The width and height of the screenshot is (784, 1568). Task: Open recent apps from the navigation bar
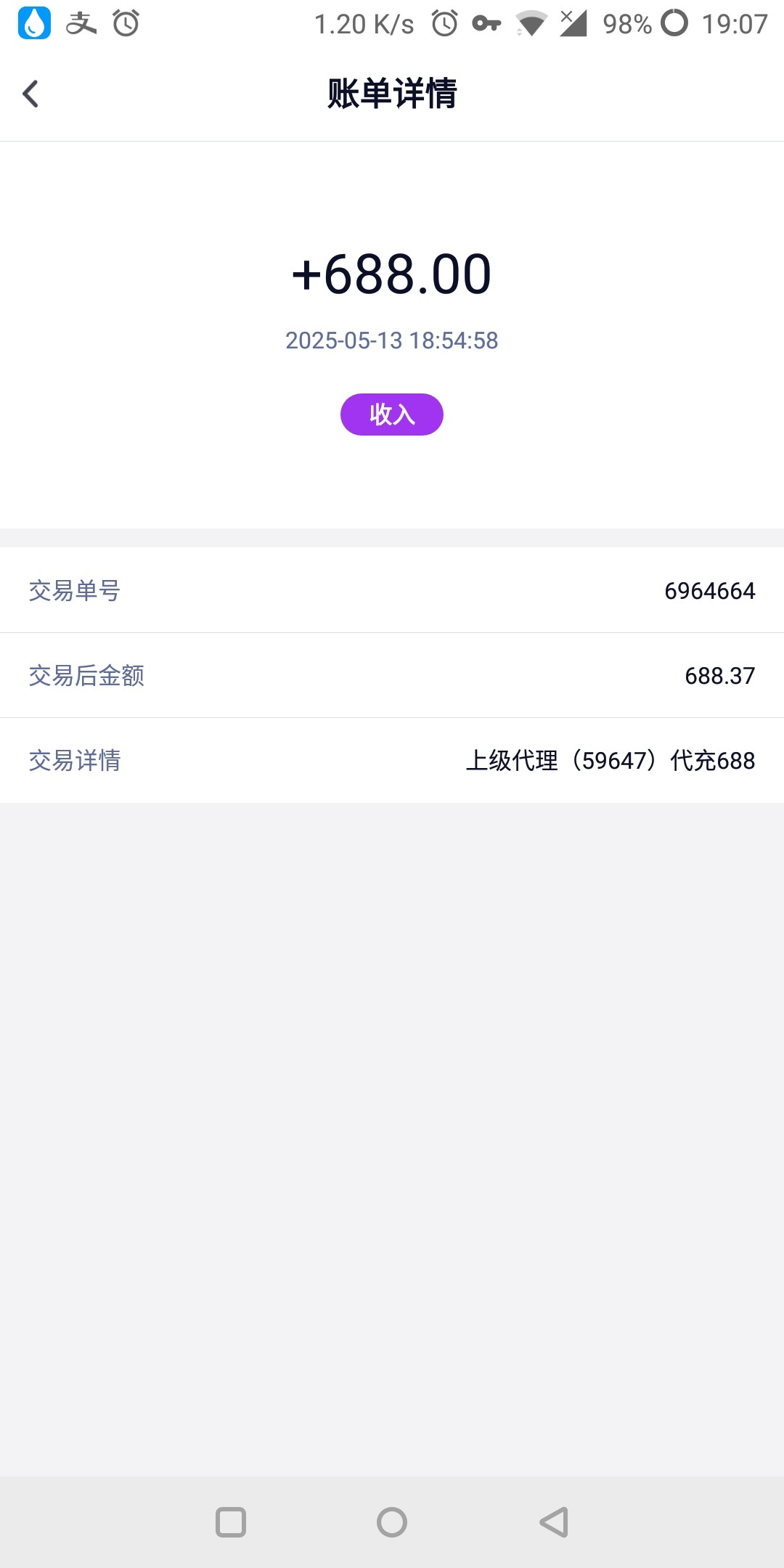[231, 1522]
